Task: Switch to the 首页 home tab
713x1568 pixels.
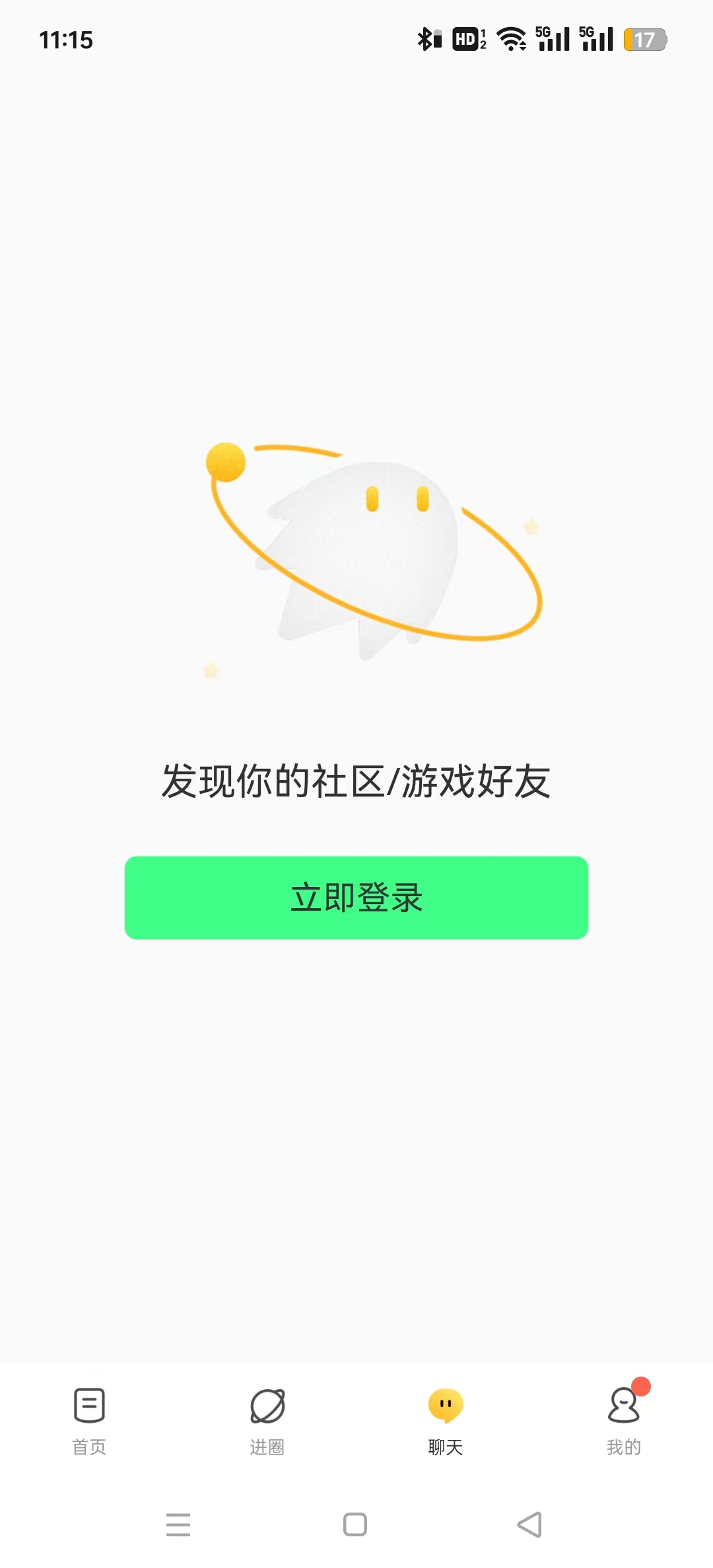Action: (89, 1420)
